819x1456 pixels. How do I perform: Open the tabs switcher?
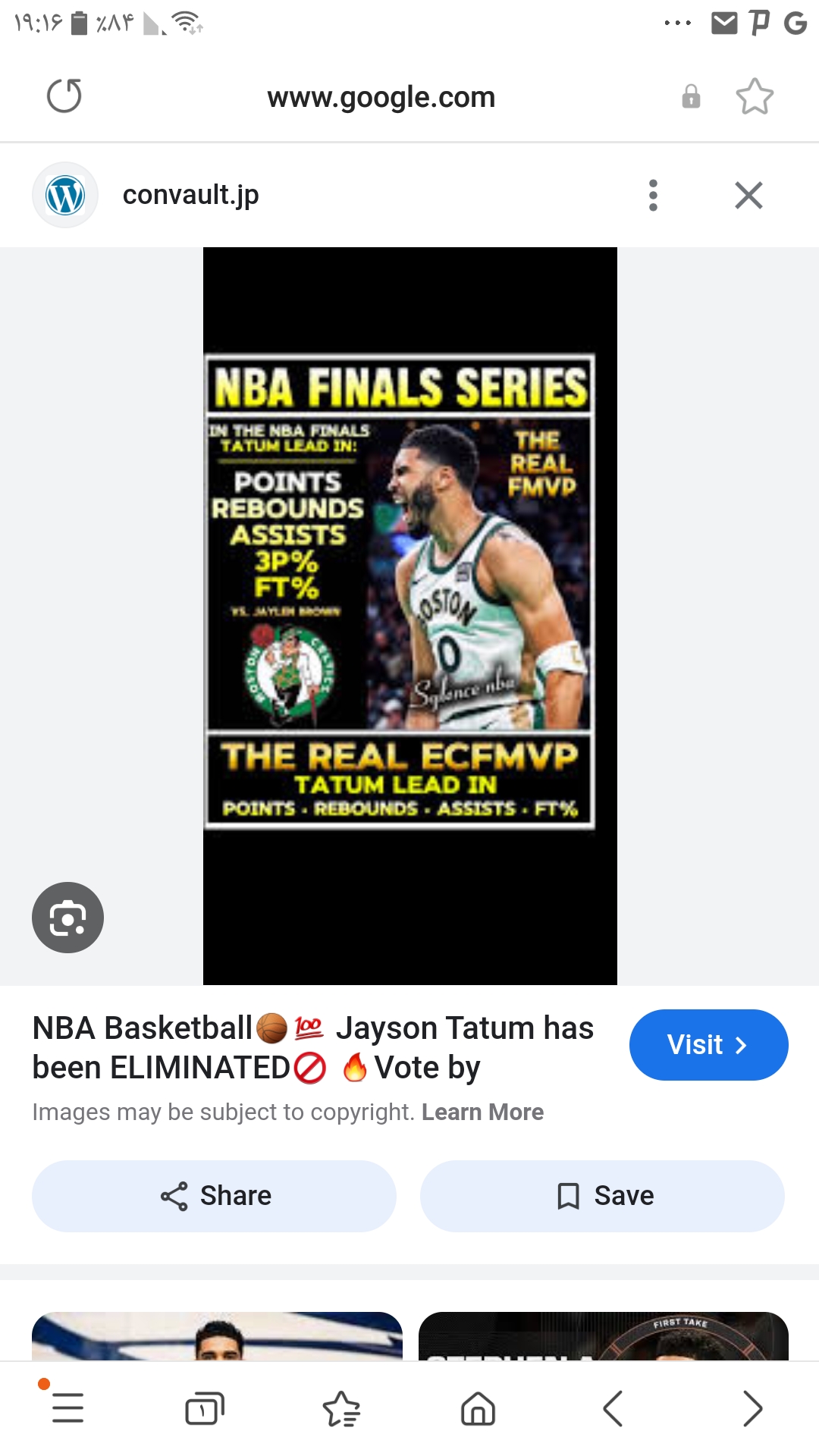205,1408
